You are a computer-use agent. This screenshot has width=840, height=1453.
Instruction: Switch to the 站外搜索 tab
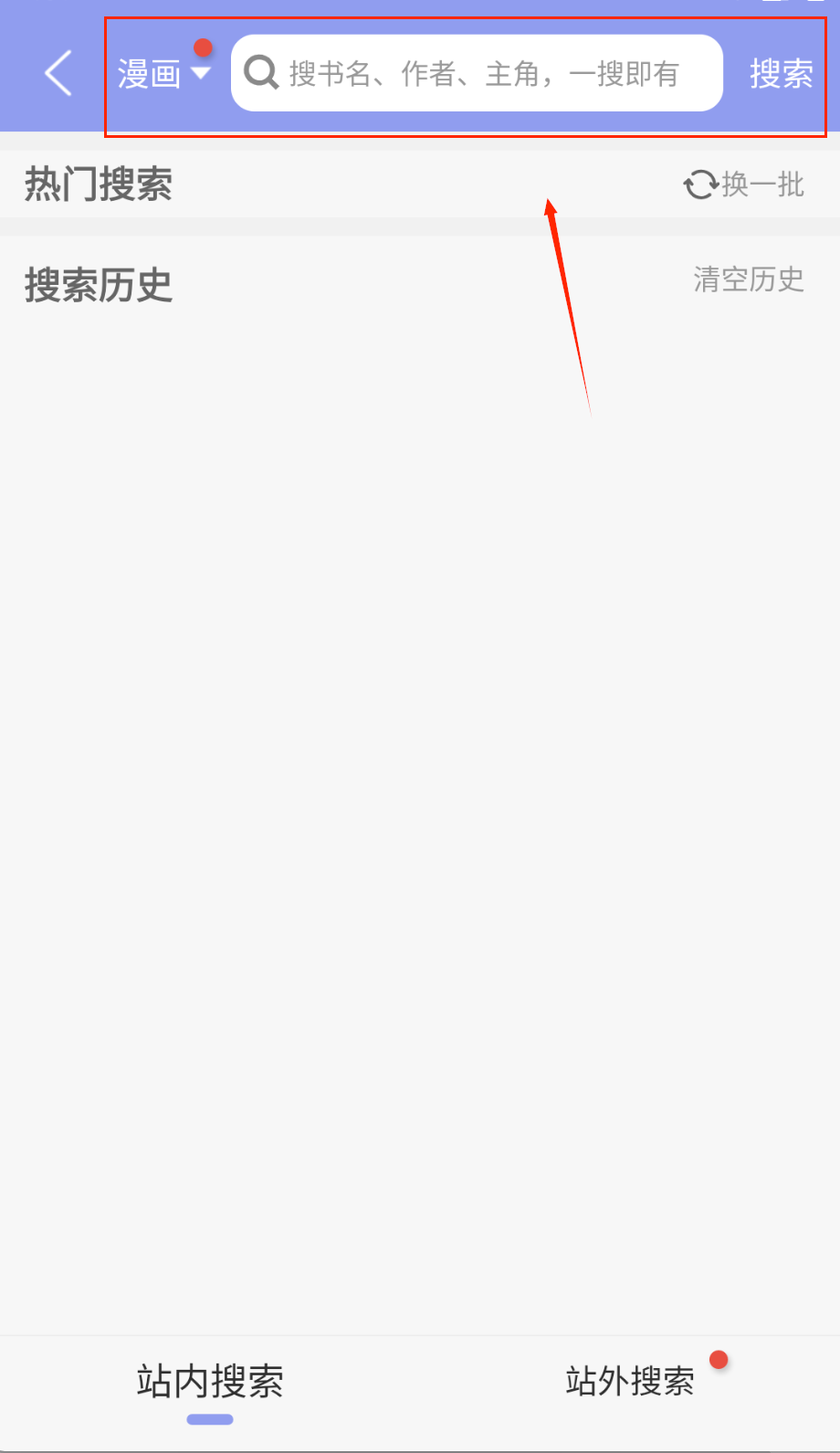coord(630,1381)
